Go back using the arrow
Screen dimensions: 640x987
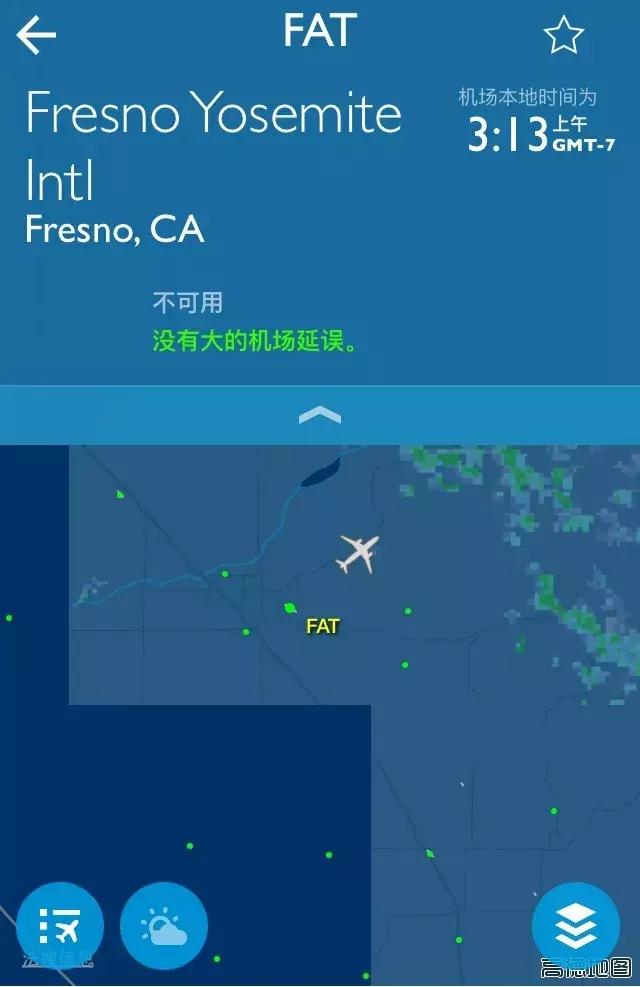coord(36,36)
